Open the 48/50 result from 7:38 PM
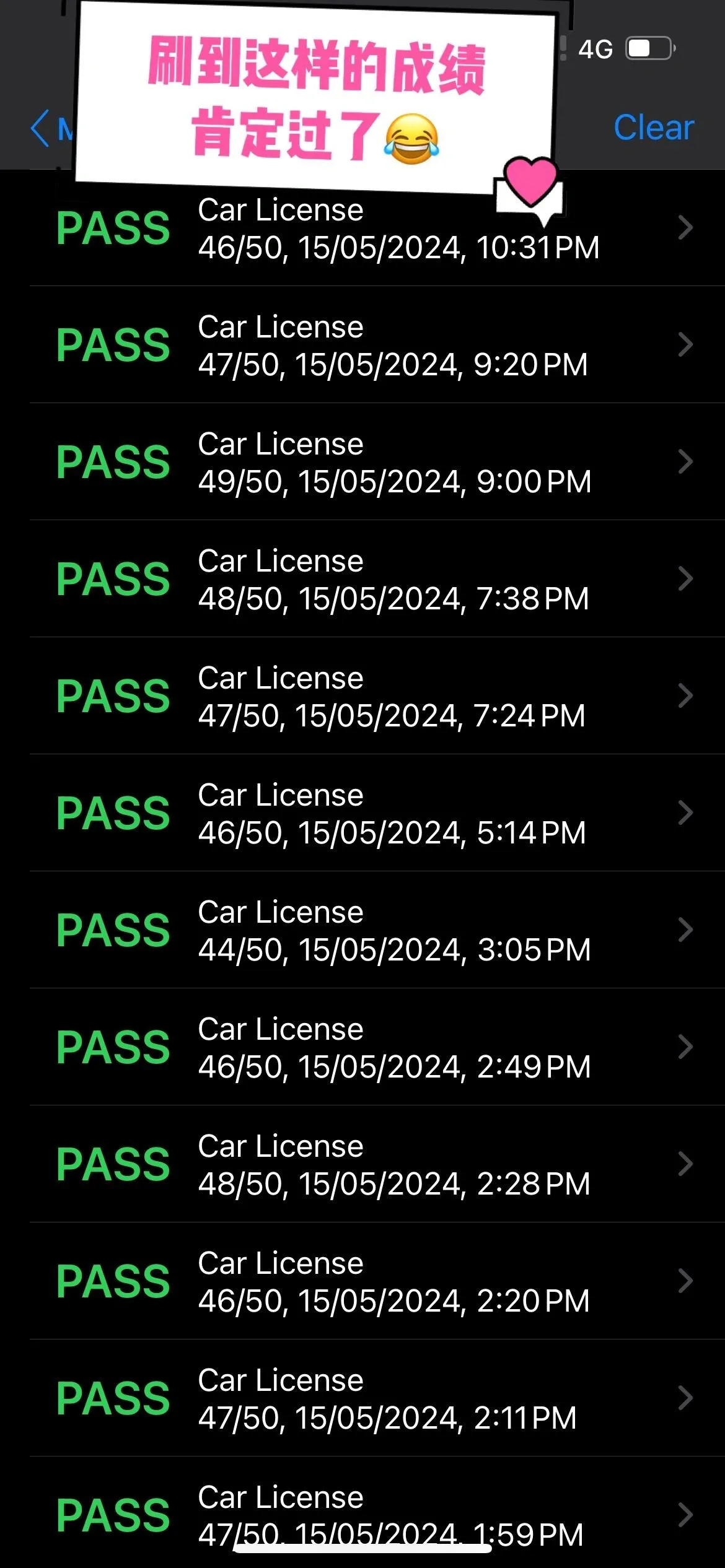 [362, 579]
